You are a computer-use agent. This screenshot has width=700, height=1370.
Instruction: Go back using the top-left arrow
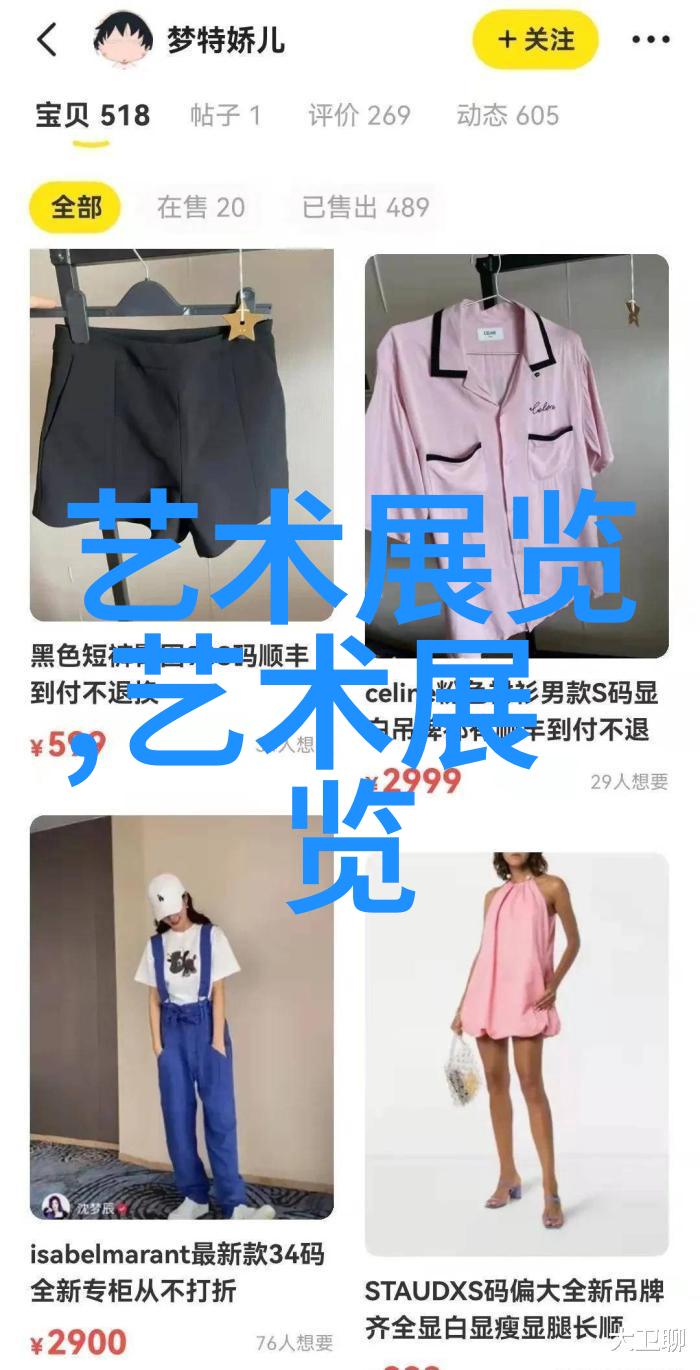click(47, 41)
